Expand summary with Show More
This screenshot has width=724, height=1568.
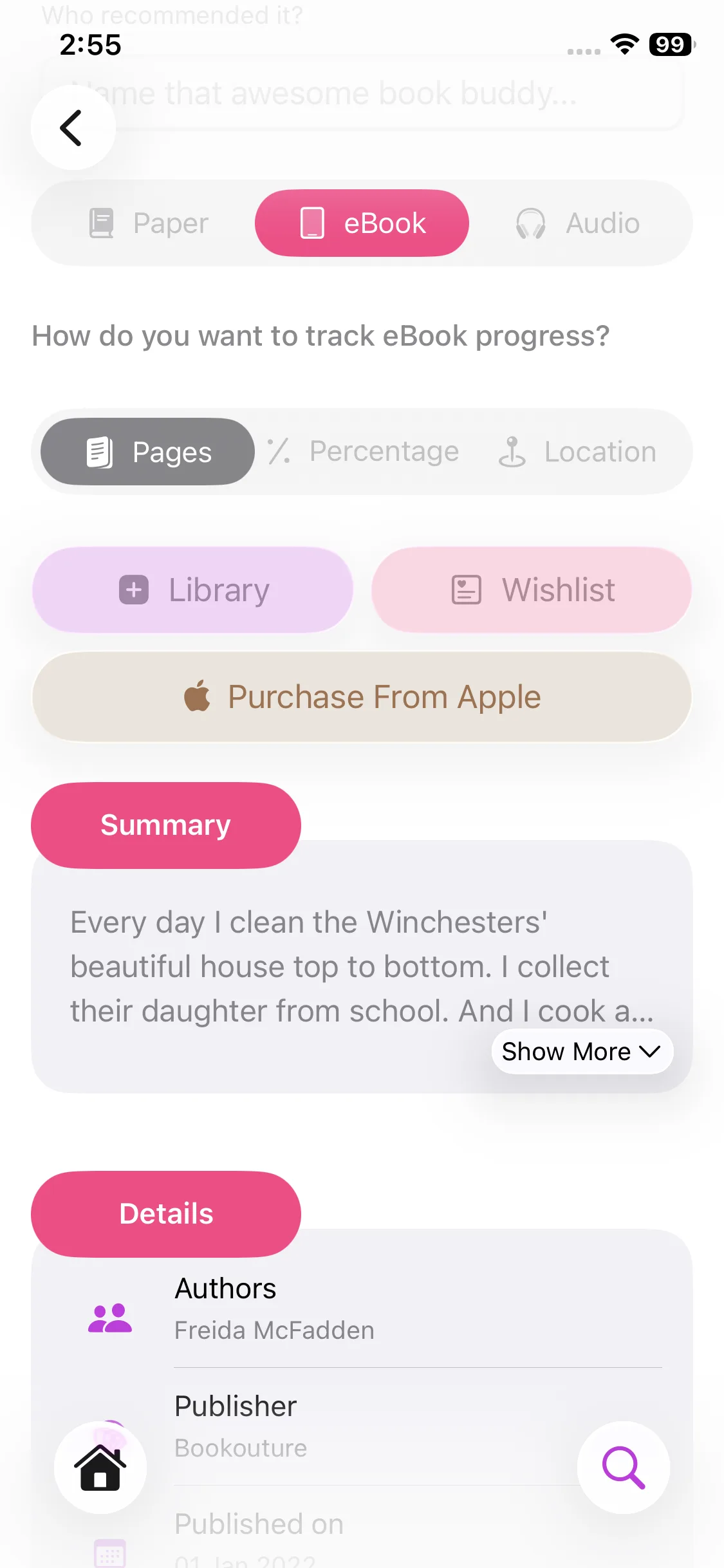[582, 1051]
